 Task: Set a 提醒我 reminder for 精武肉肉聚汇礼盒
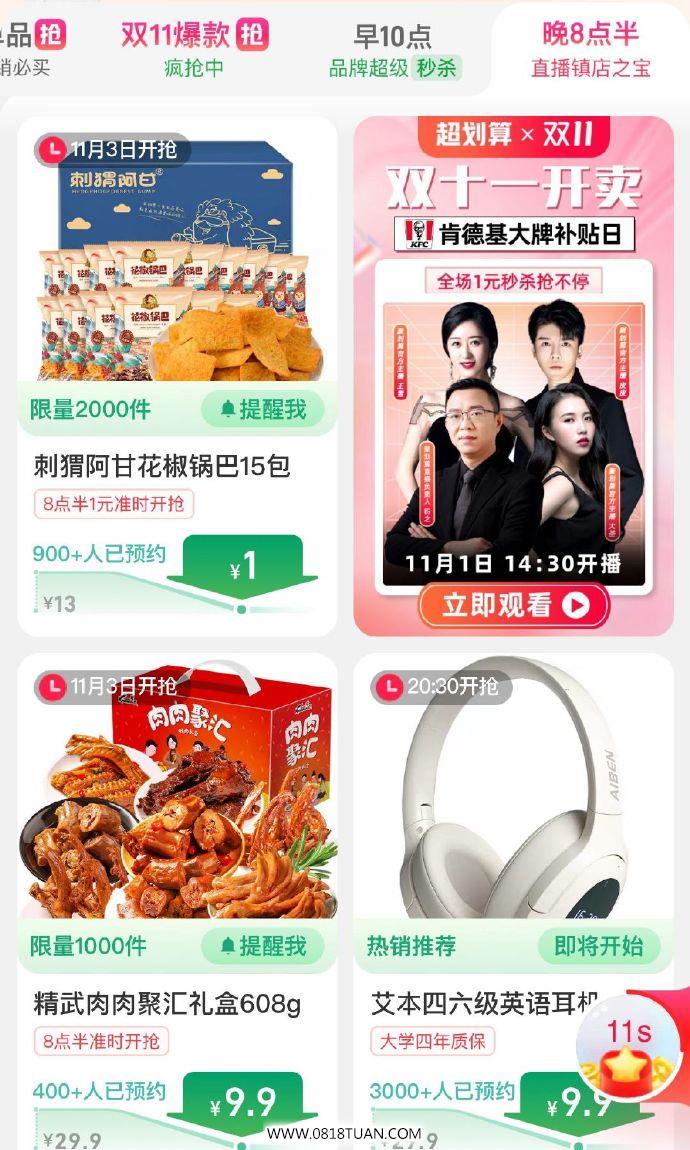click(x=263, y=946)
